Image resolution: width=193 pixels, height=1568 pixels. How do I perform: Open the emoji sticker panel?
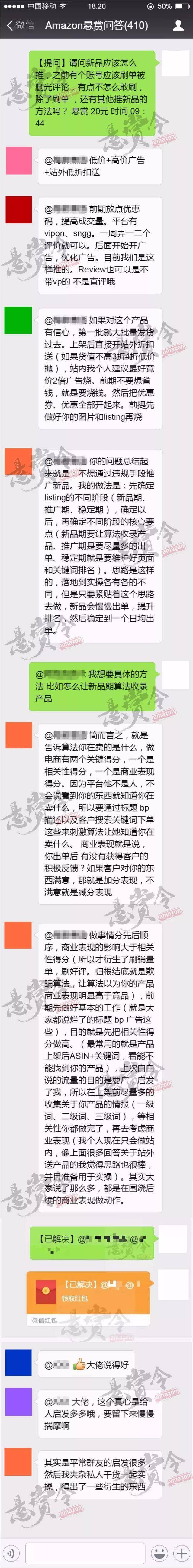pos(159,1552)
